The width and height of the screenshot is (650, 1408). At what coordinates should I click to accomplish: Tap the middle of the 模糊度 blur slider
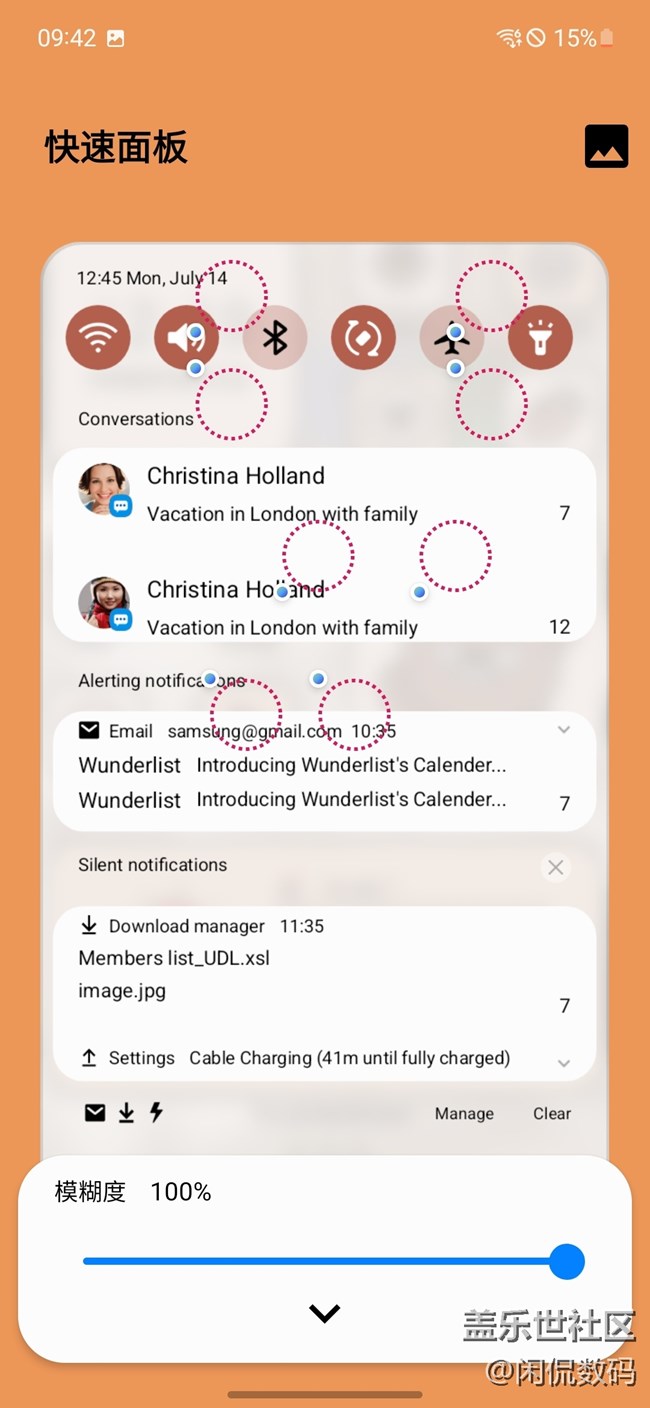[325, 1261]
